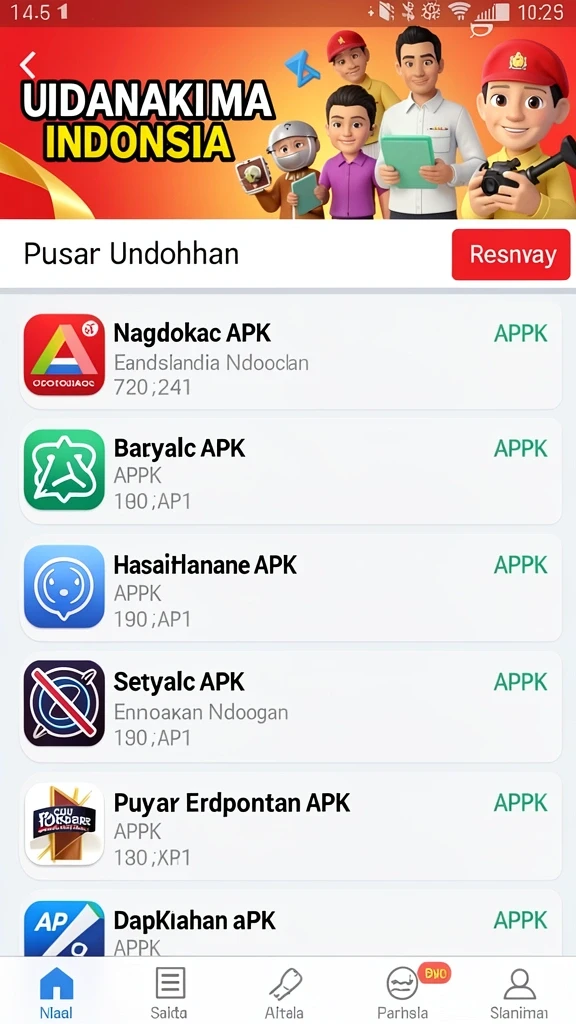The image size is (576, 1024).
Task: Switch to the Nlaal home tab
Action: tap(57, 992)
